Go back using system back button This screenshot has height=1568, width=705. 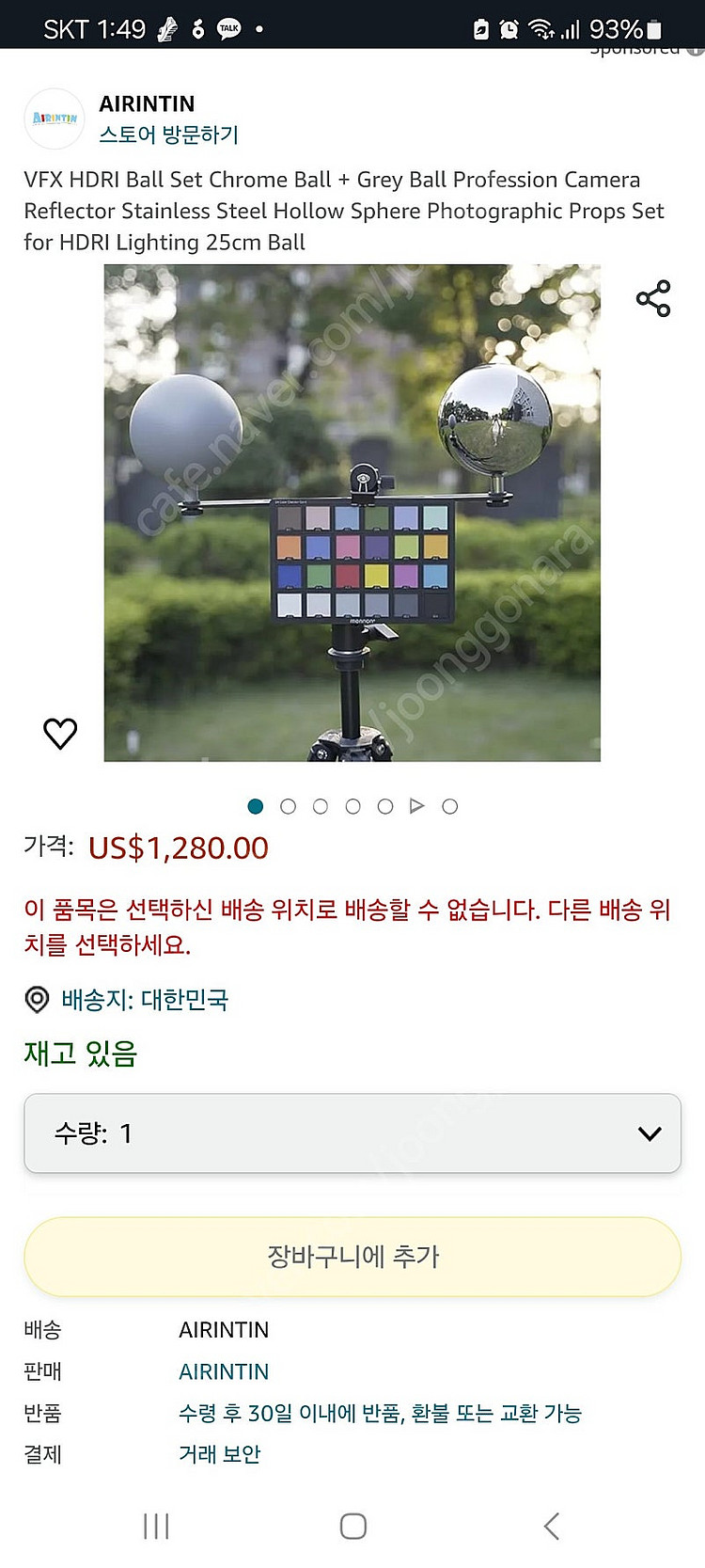552,1526
